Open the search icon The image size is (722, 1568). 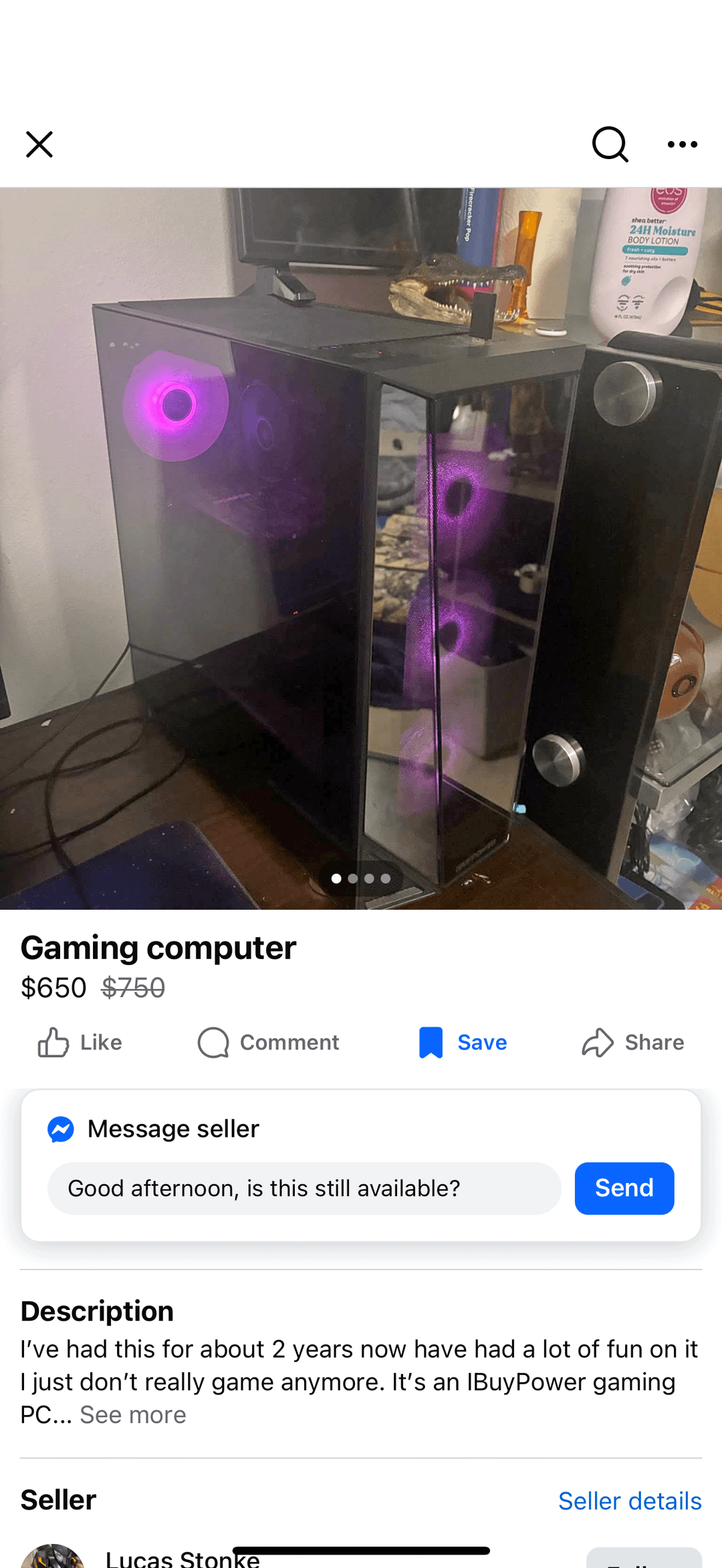point(610,144)
